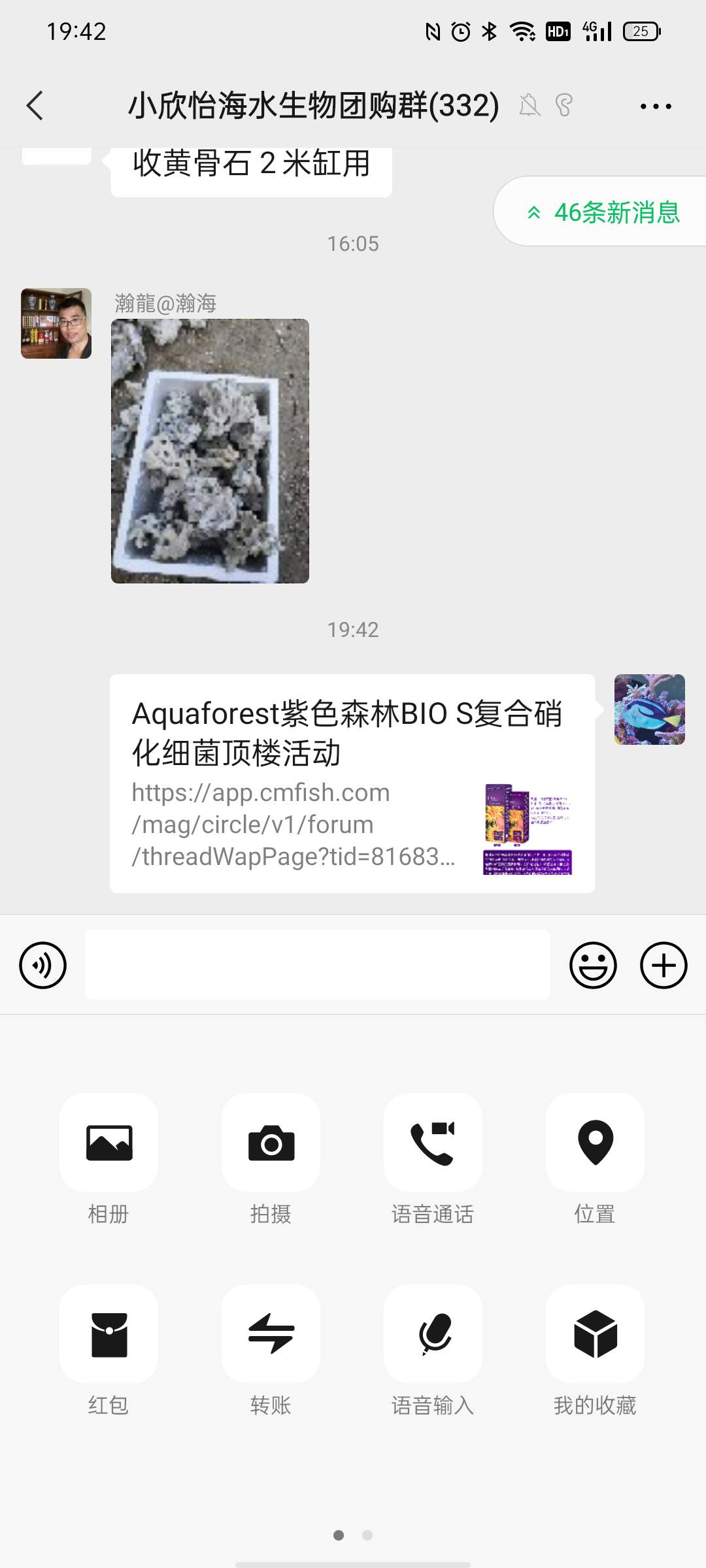
Task: Switch to voice message input
Action: (43, 965)
